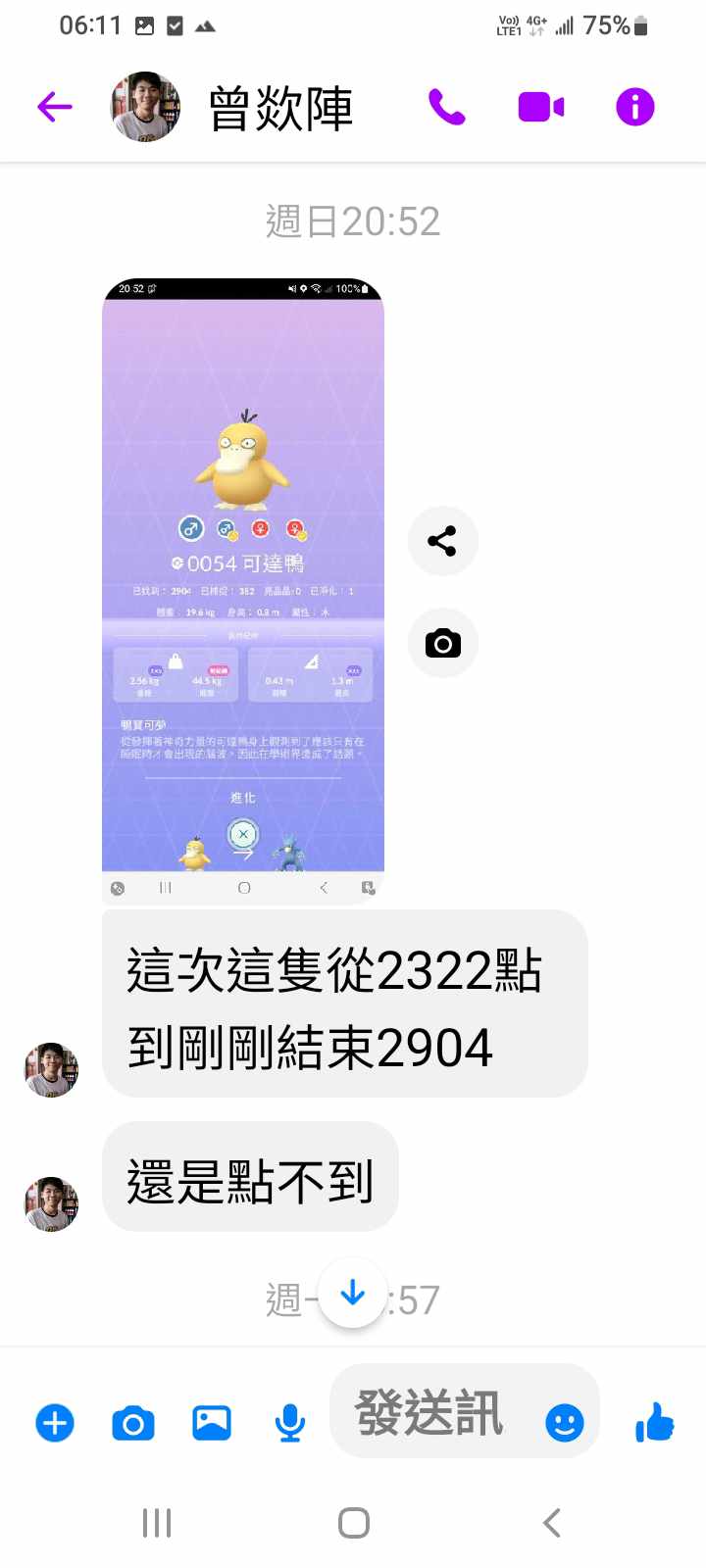The width and height of the screenshot is (706, 1568).
Task: Open the shared Psyduck screenshot image
Action: coord(243,588)
